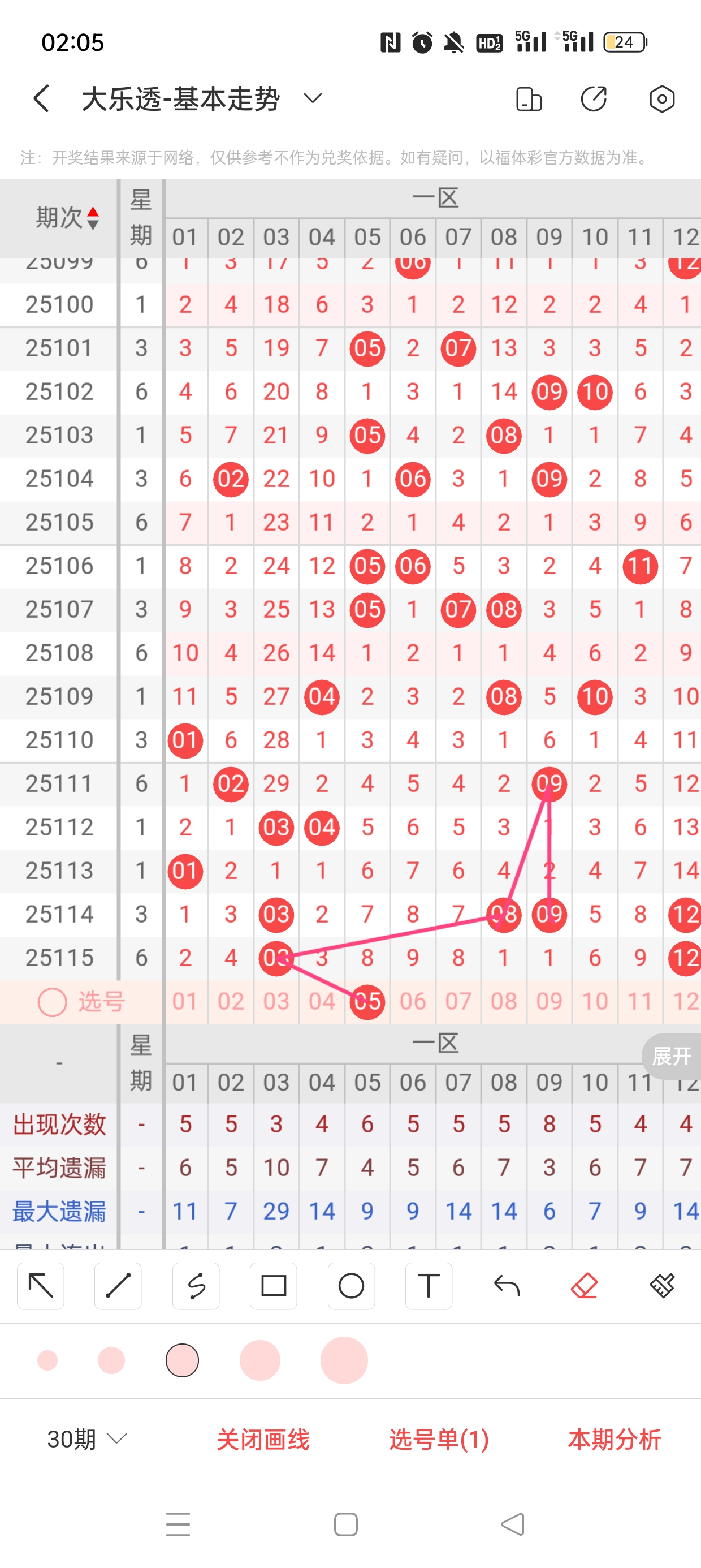
Task: Select the circle shape tool
Action: click(x=351, y=1286)
